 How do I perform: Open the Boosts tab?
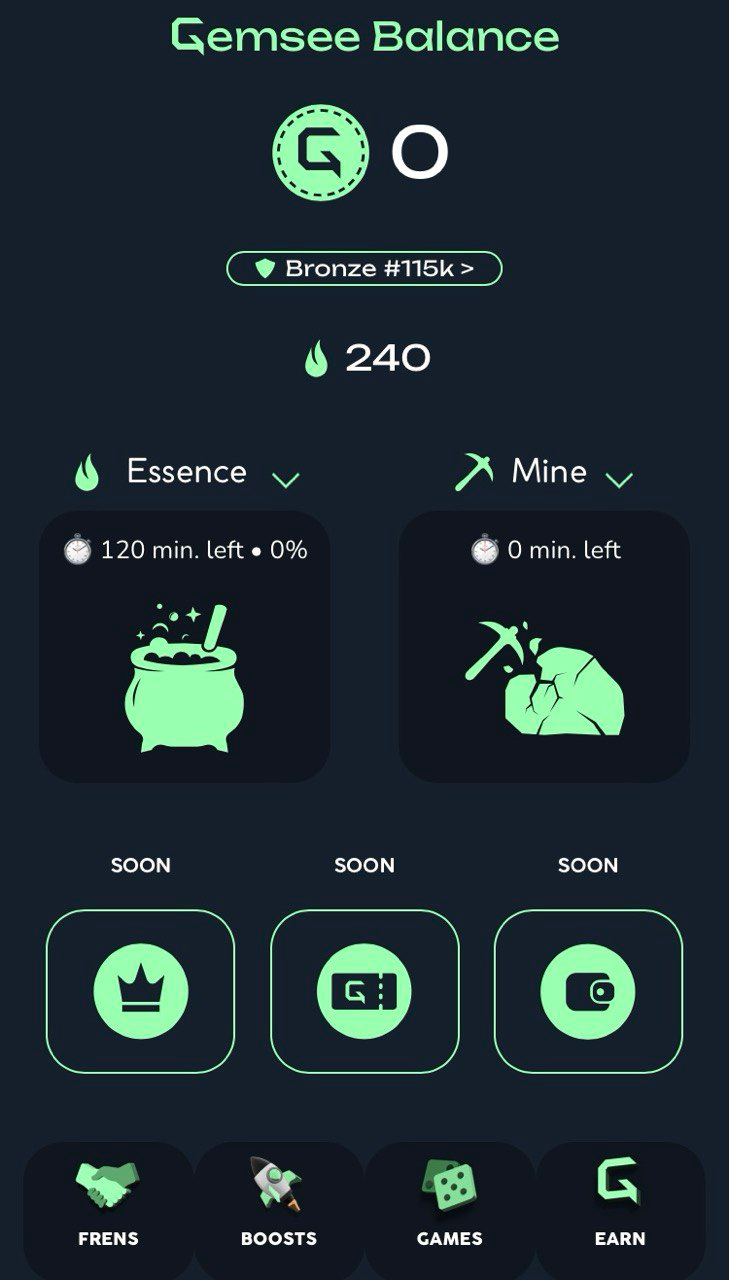click(x=279, y=1208)
